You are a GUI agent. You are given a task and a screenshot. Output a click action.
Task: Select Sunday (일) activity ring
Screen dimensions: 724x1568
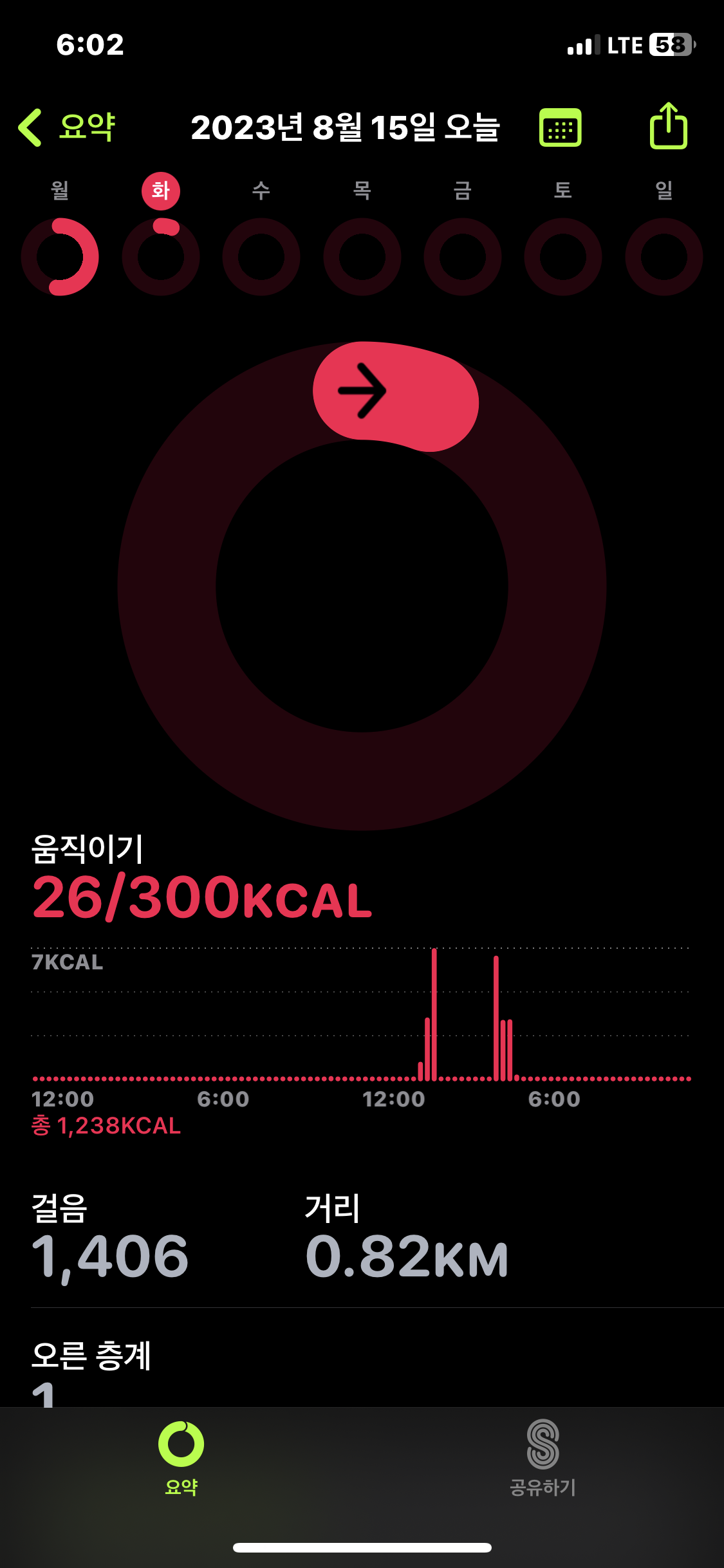[664, 256]
